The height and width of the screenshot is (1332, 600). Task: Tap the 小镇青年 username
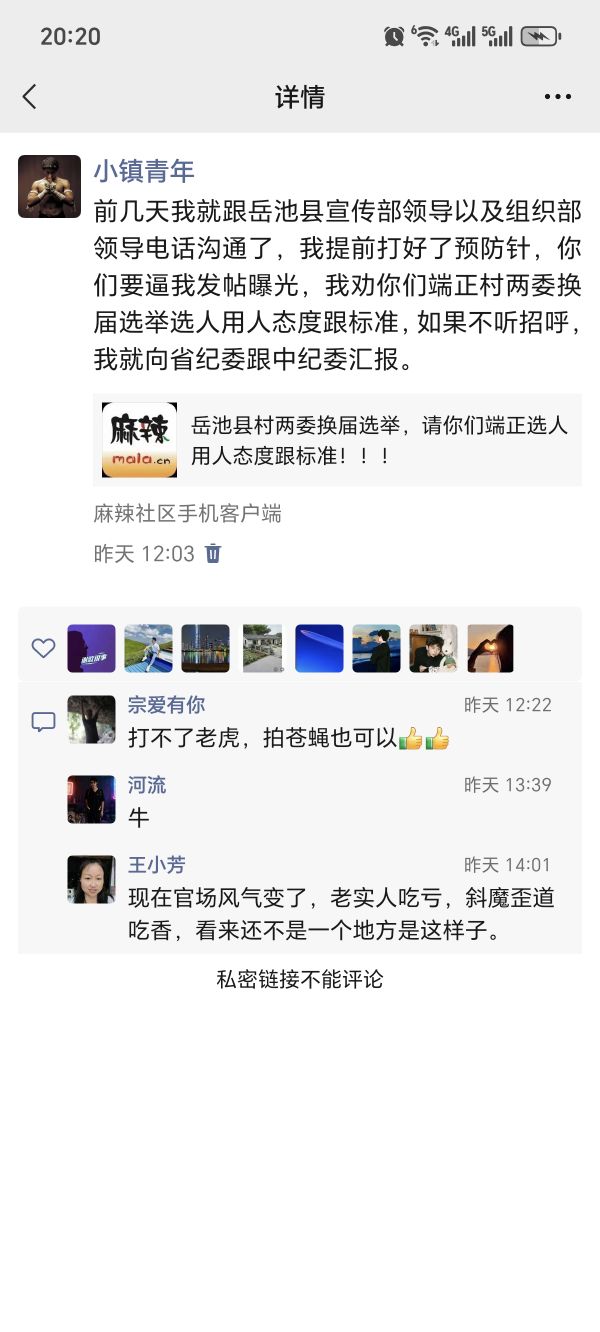144,171
